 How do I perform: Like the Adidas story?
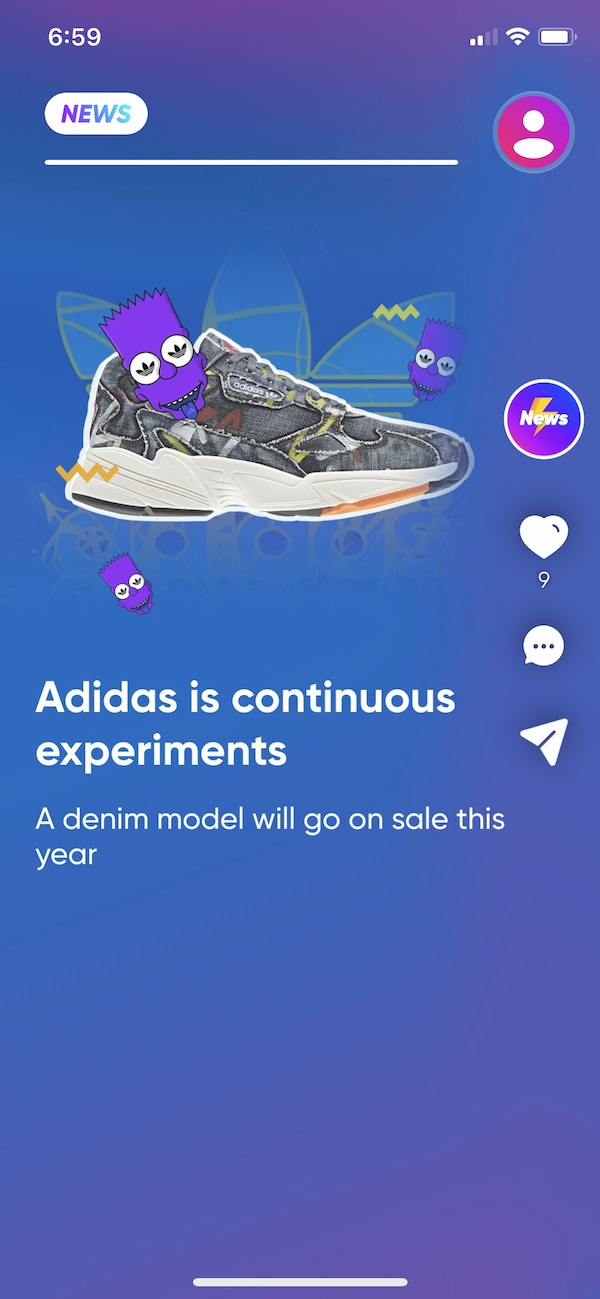coord(544,538)
